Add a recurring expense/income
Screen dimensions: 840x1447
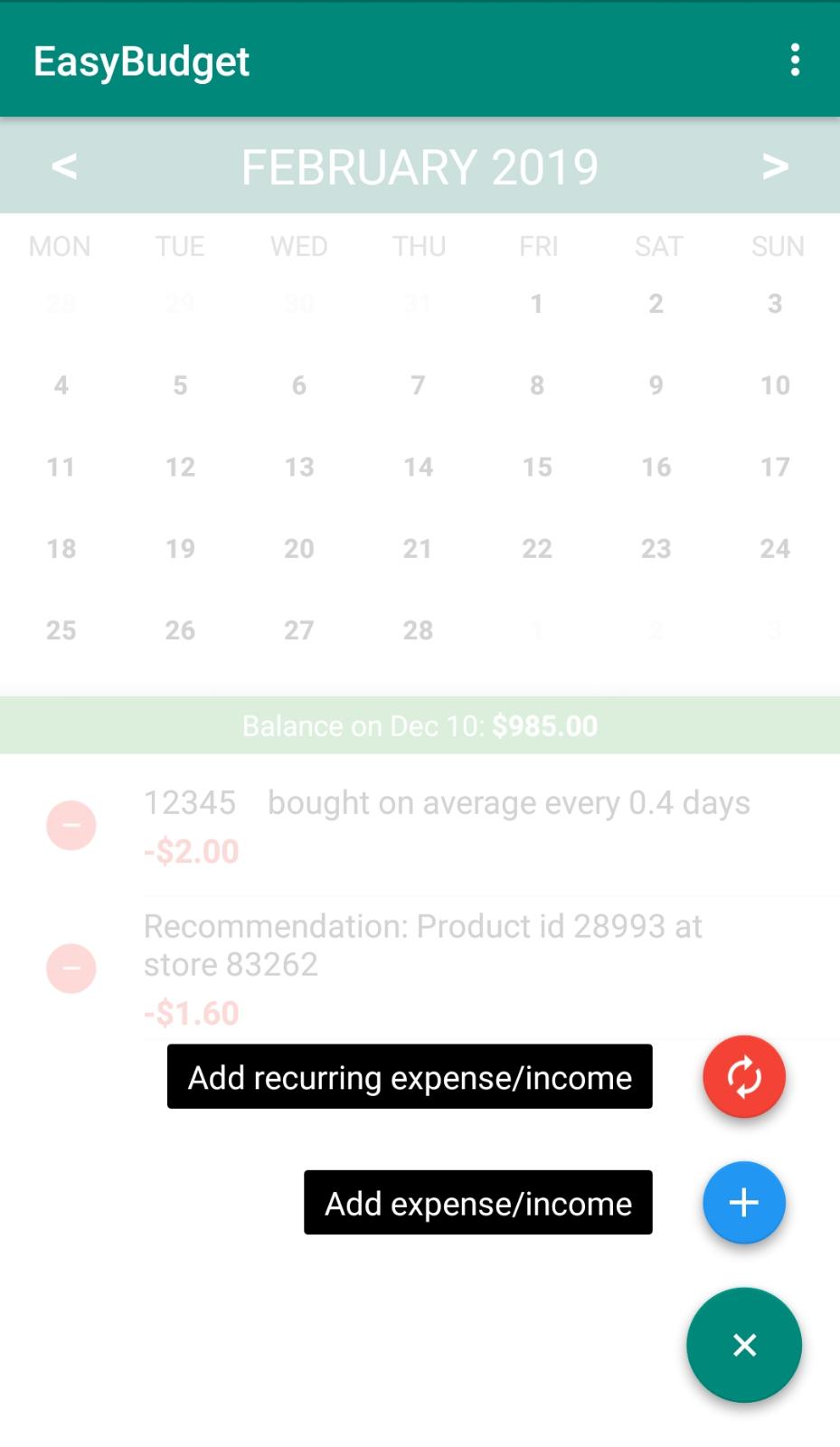pyautogui.click(x=743, y=1077)
